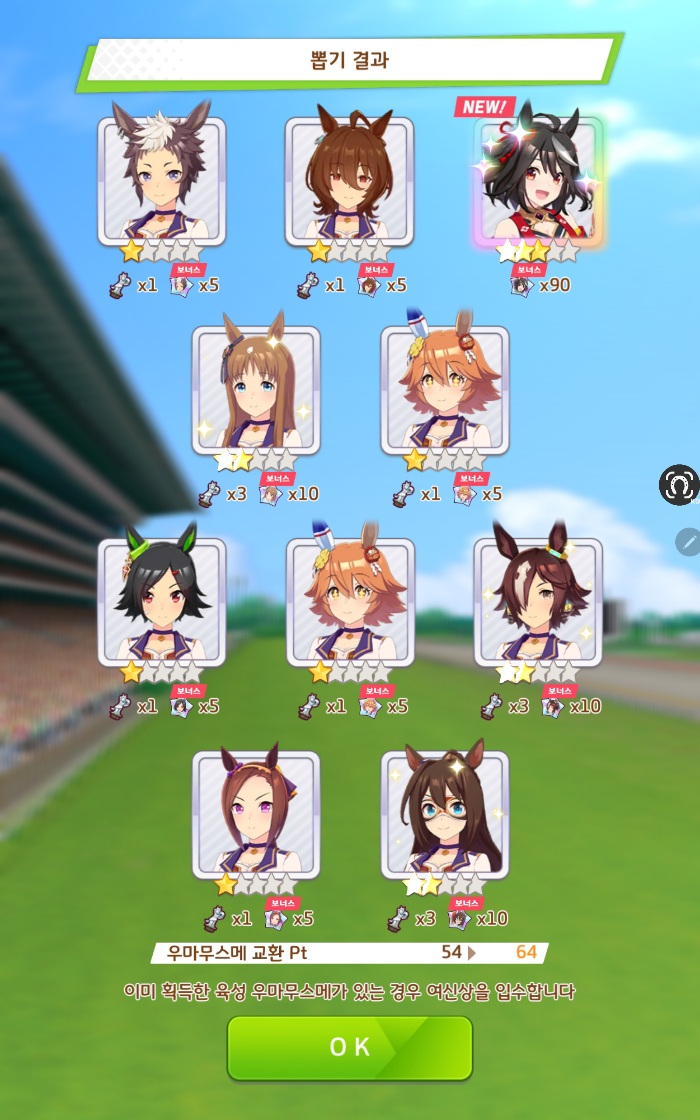Open the floating round assistant icon
700x1120 pixels.
pos(679,485)
